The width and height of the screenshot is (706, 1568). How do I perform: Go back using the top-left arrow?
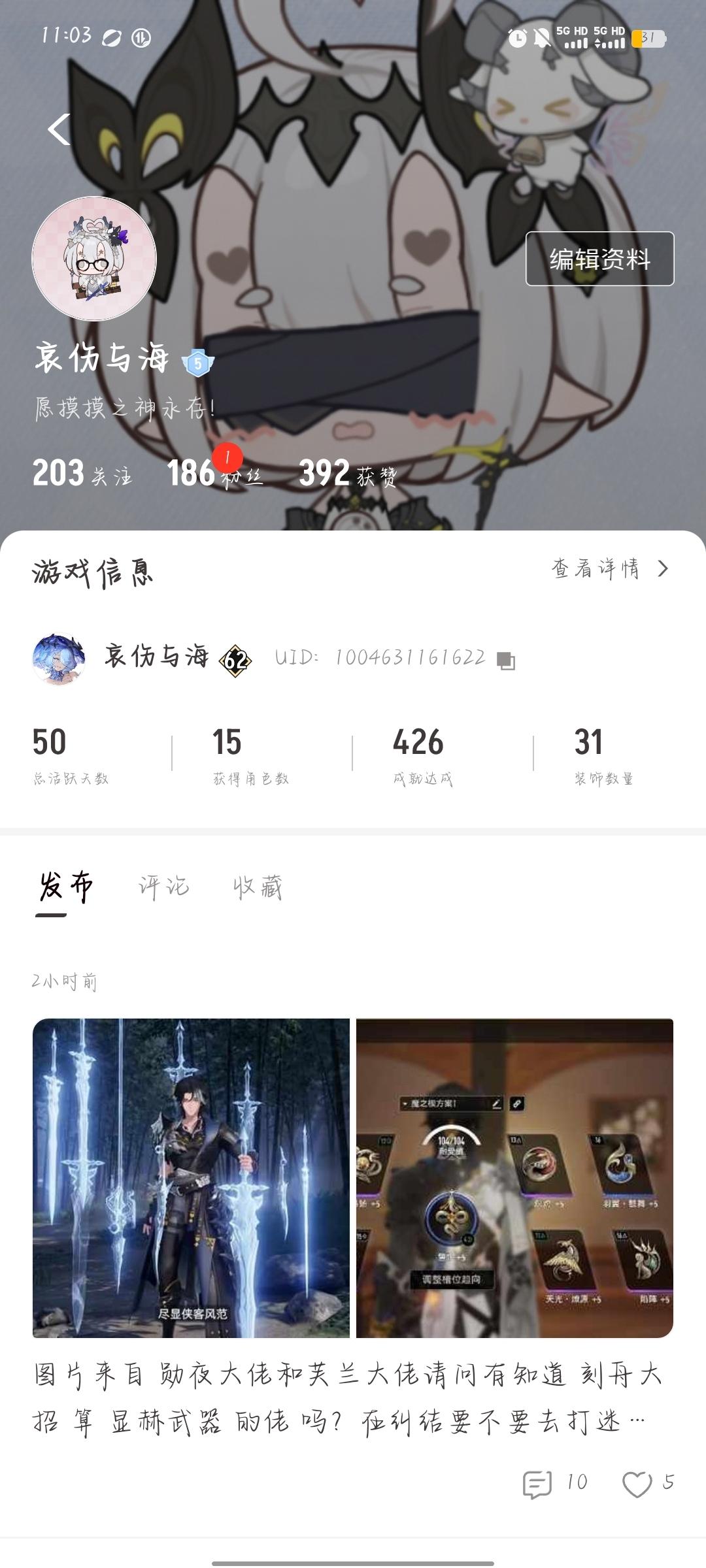coord(59,129)
